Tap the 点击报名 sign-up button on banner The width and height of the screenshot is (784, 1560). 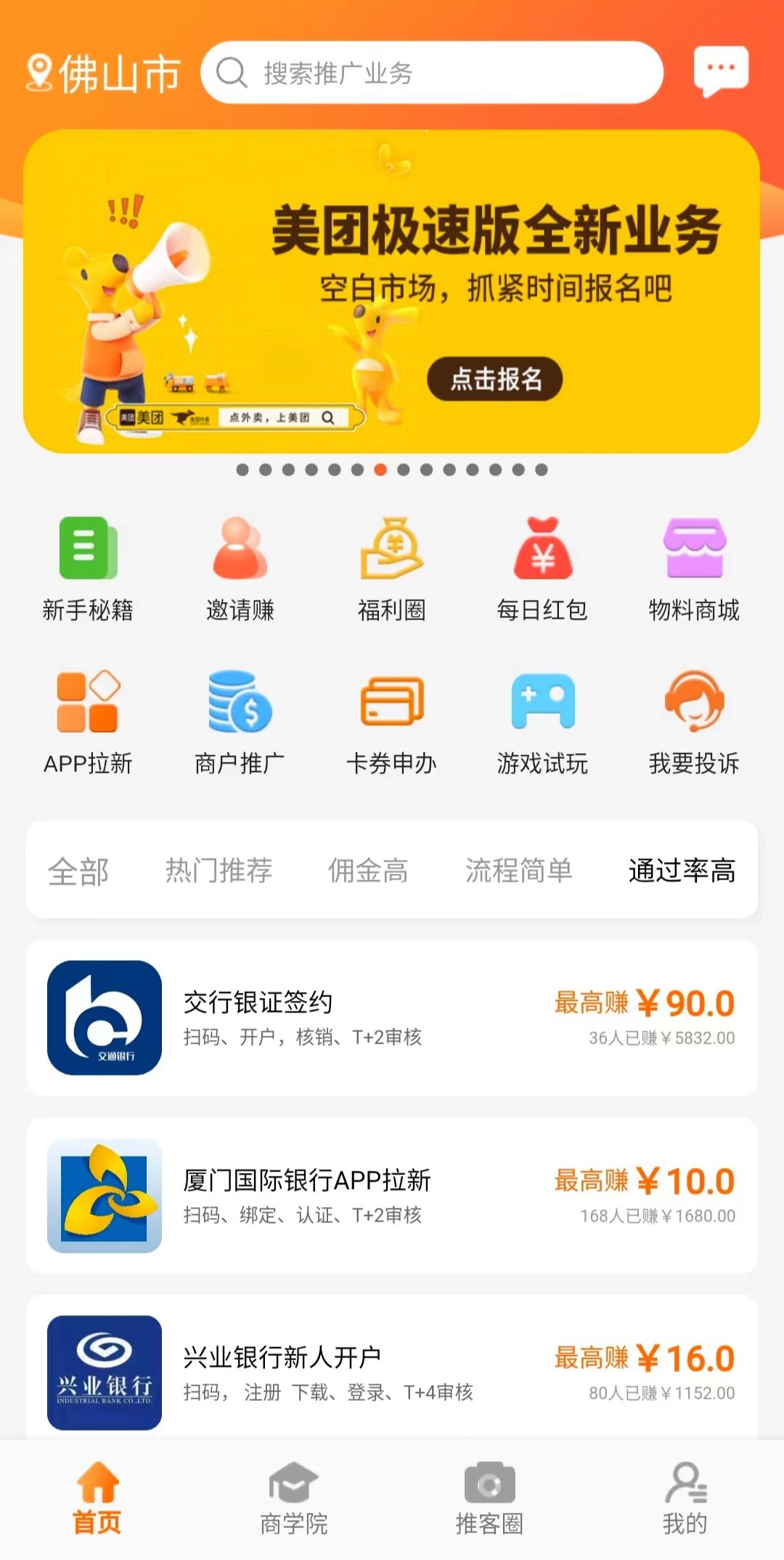494,378
